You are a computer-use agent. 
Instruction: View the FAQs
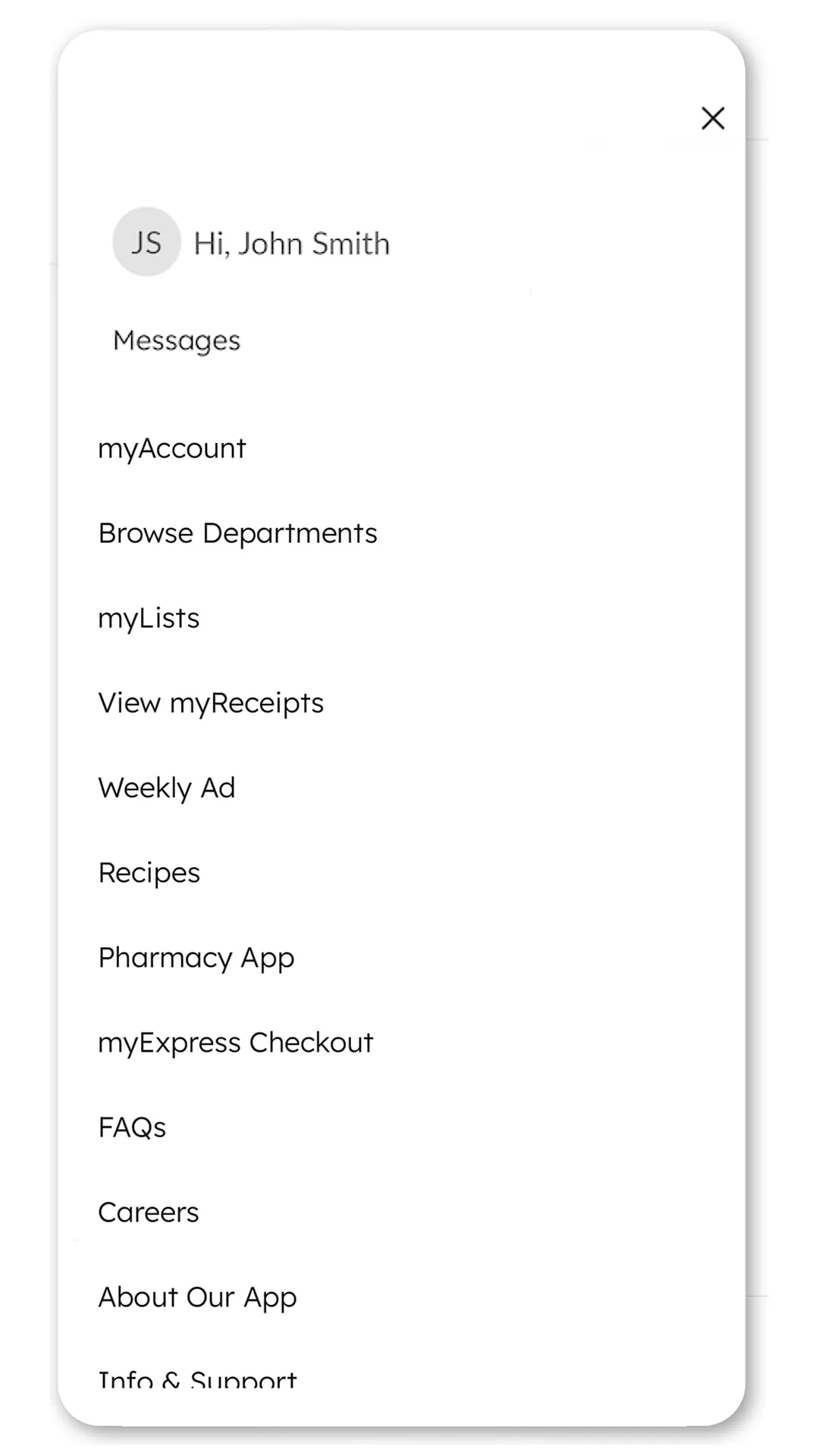click(x=132, y=1128)
